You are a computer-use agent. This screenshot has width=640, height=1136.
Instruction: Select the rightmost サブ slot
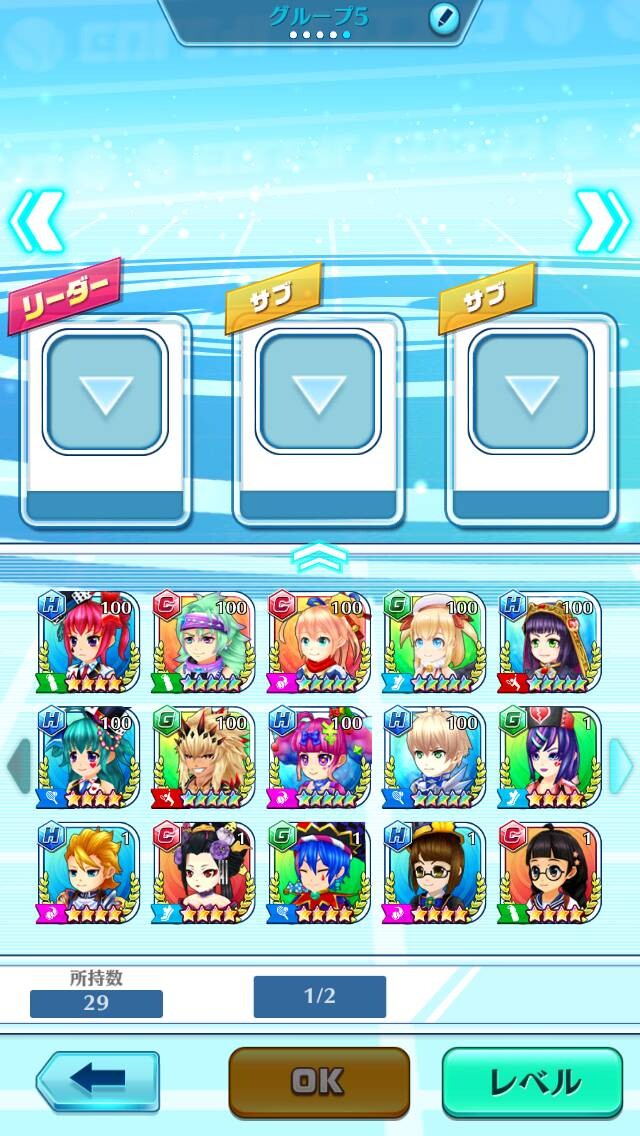(x=531, y=419)
